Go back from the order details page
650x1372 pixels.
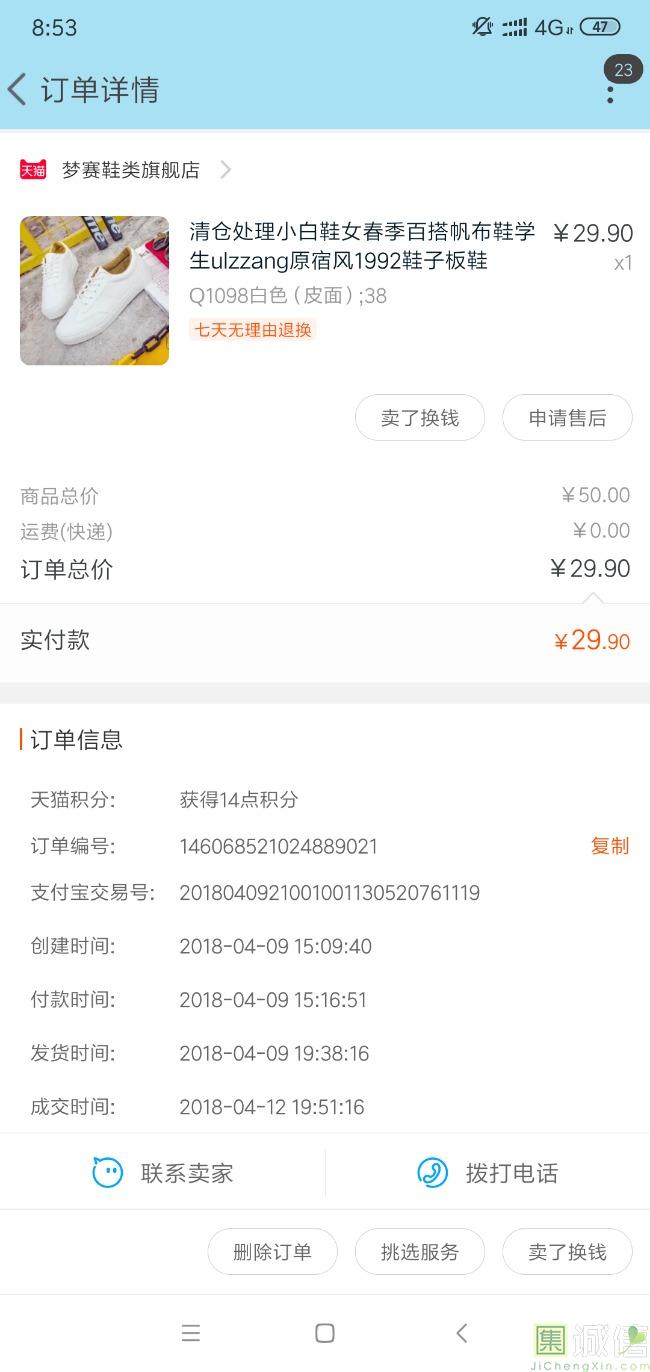point(18,90)
